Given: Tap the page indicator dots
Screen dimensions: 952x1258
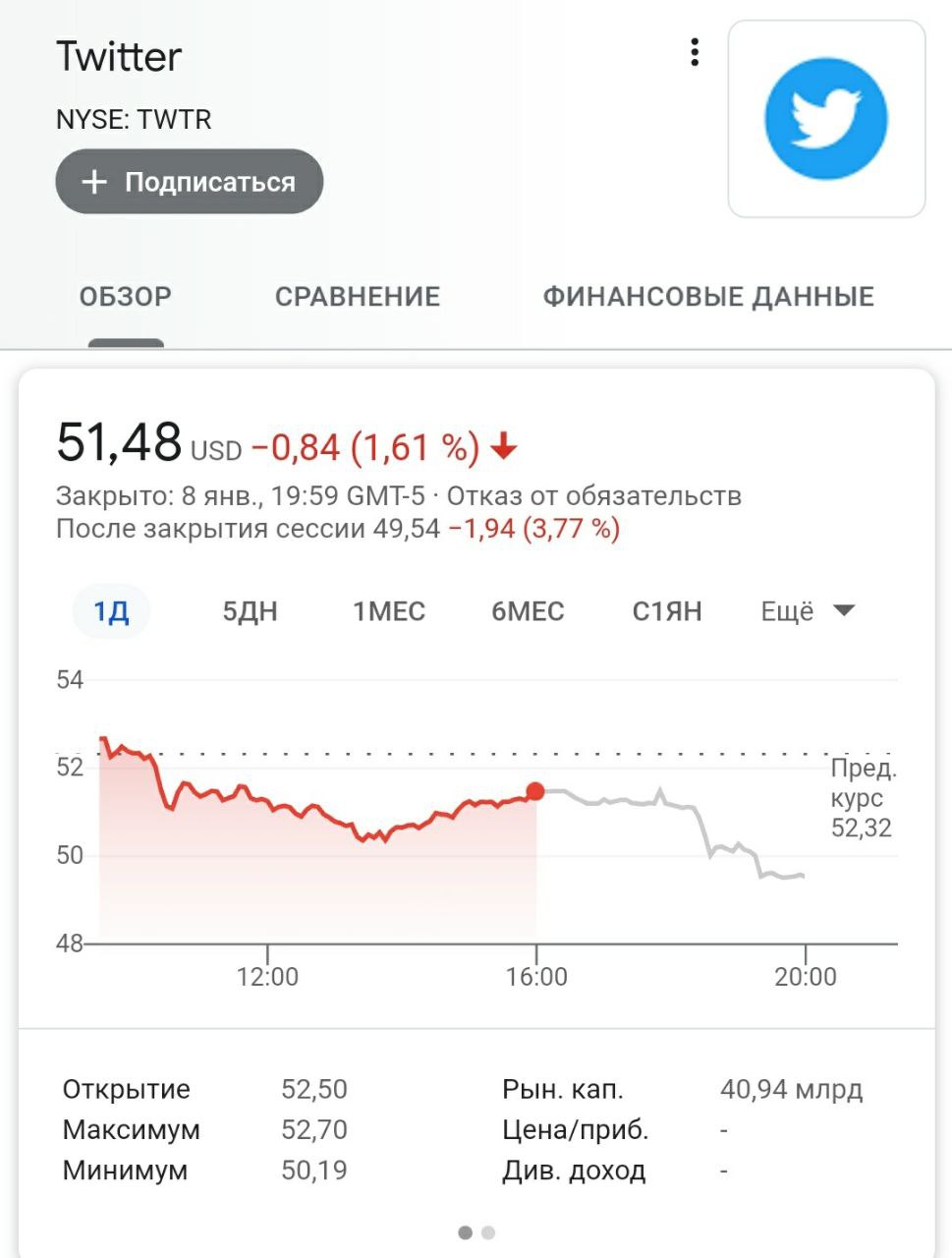Looking at the screenshot, I should 476,1232.
